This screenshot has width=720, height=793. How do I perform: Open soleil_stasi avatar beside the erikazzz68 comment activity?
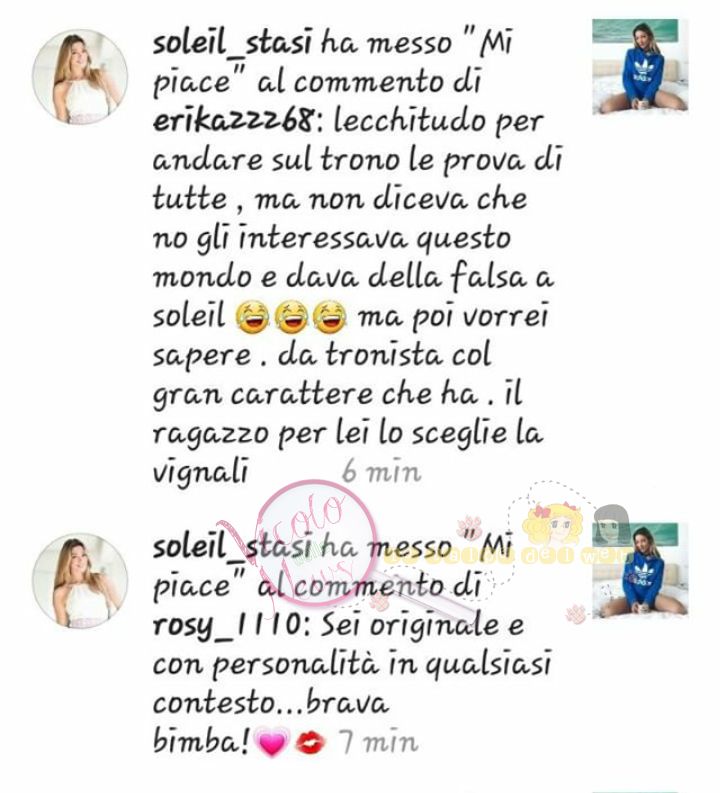[80, 77]
